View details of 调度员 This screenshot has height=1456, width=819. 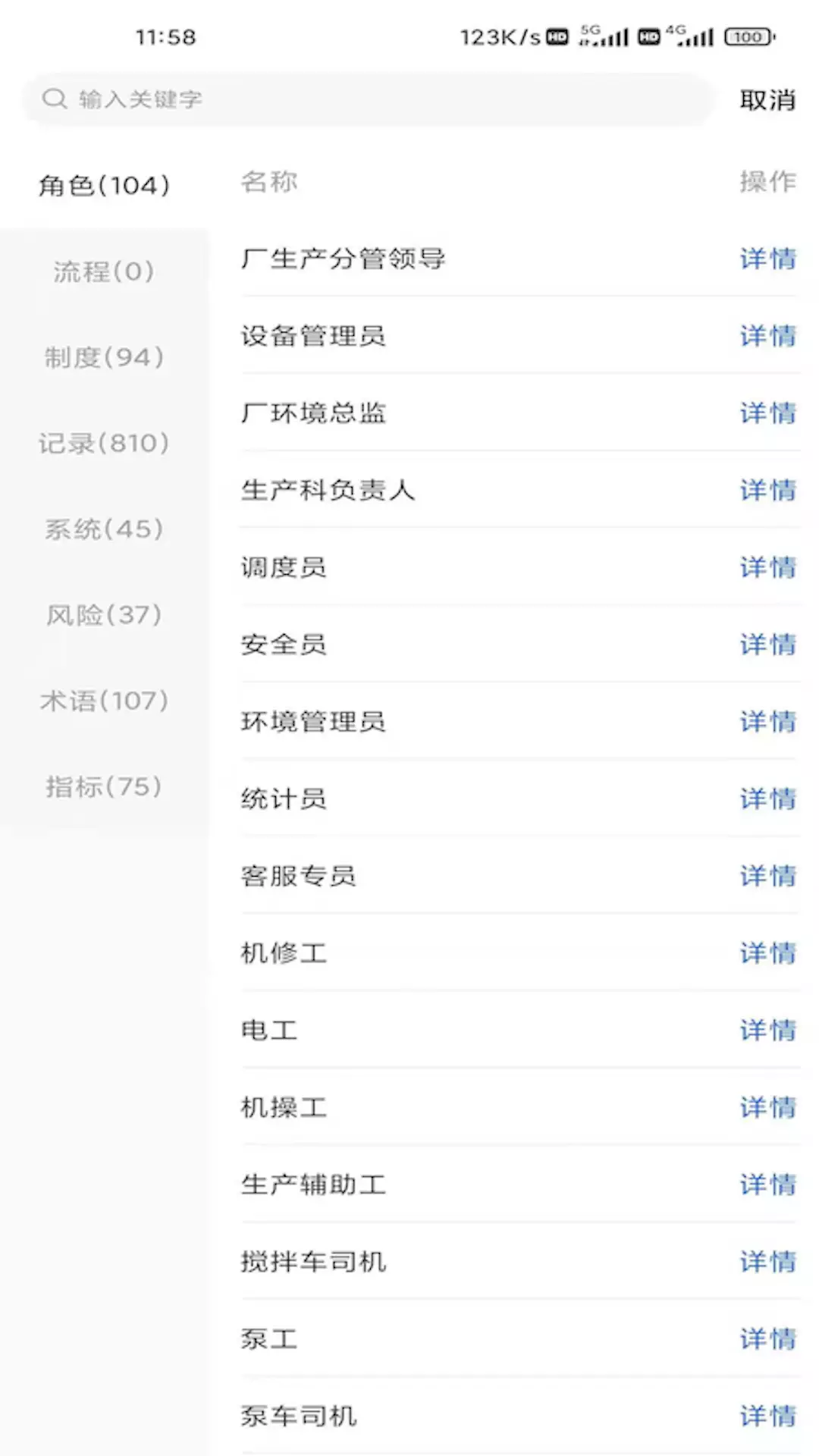pyautogui.click(x=767, y=567)
